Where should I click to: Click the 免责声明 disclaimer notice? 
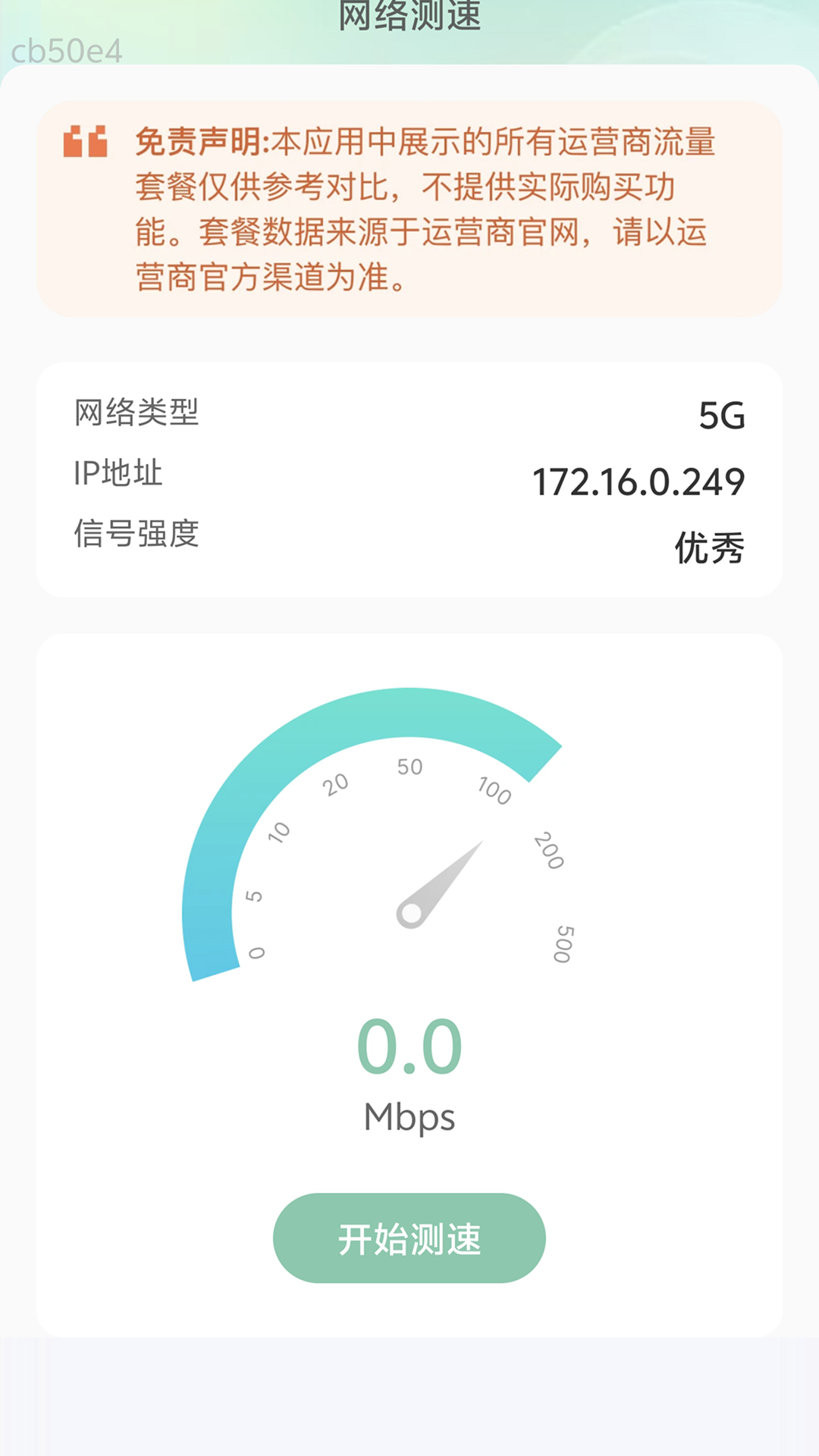[x=409, y=209]
